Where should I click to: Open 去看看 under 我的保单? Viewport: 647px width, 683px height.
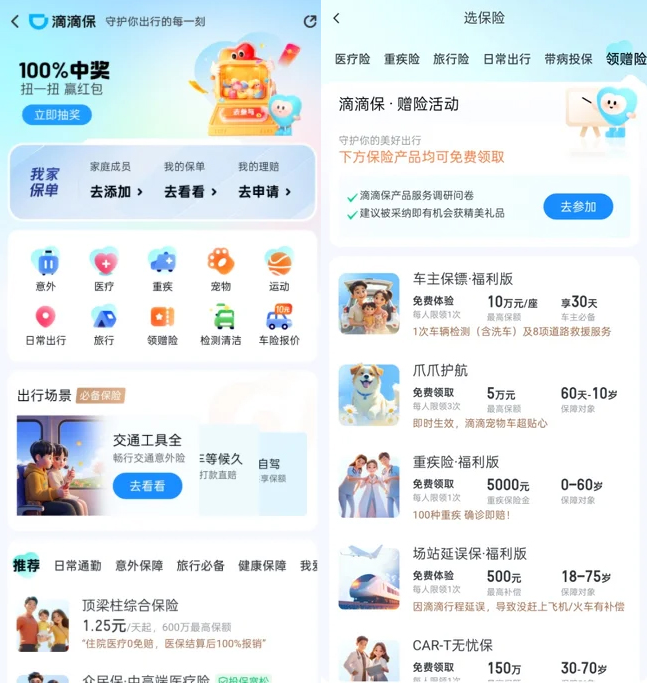click(x=190, y=191)
